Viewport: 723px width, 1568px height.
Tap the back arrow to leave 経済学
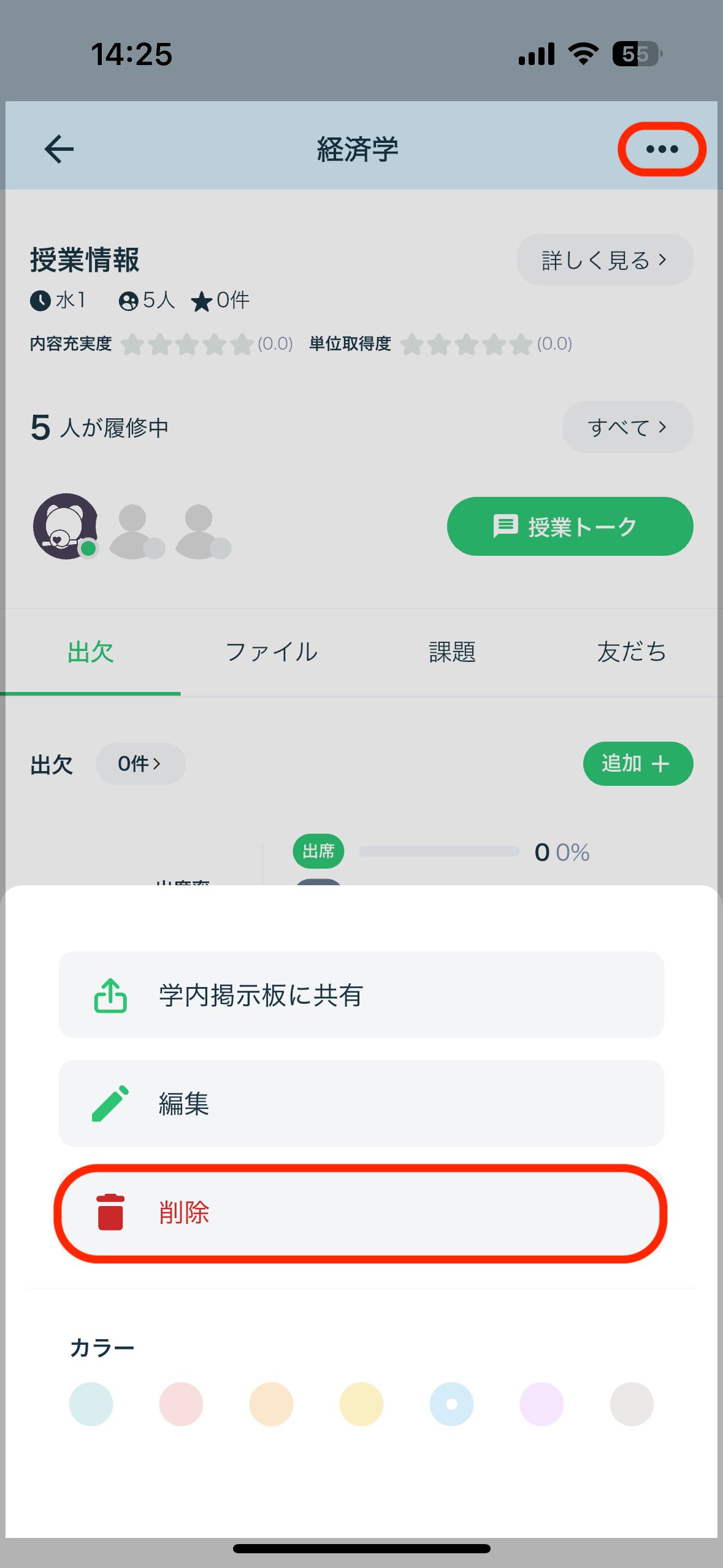[58, 148]
